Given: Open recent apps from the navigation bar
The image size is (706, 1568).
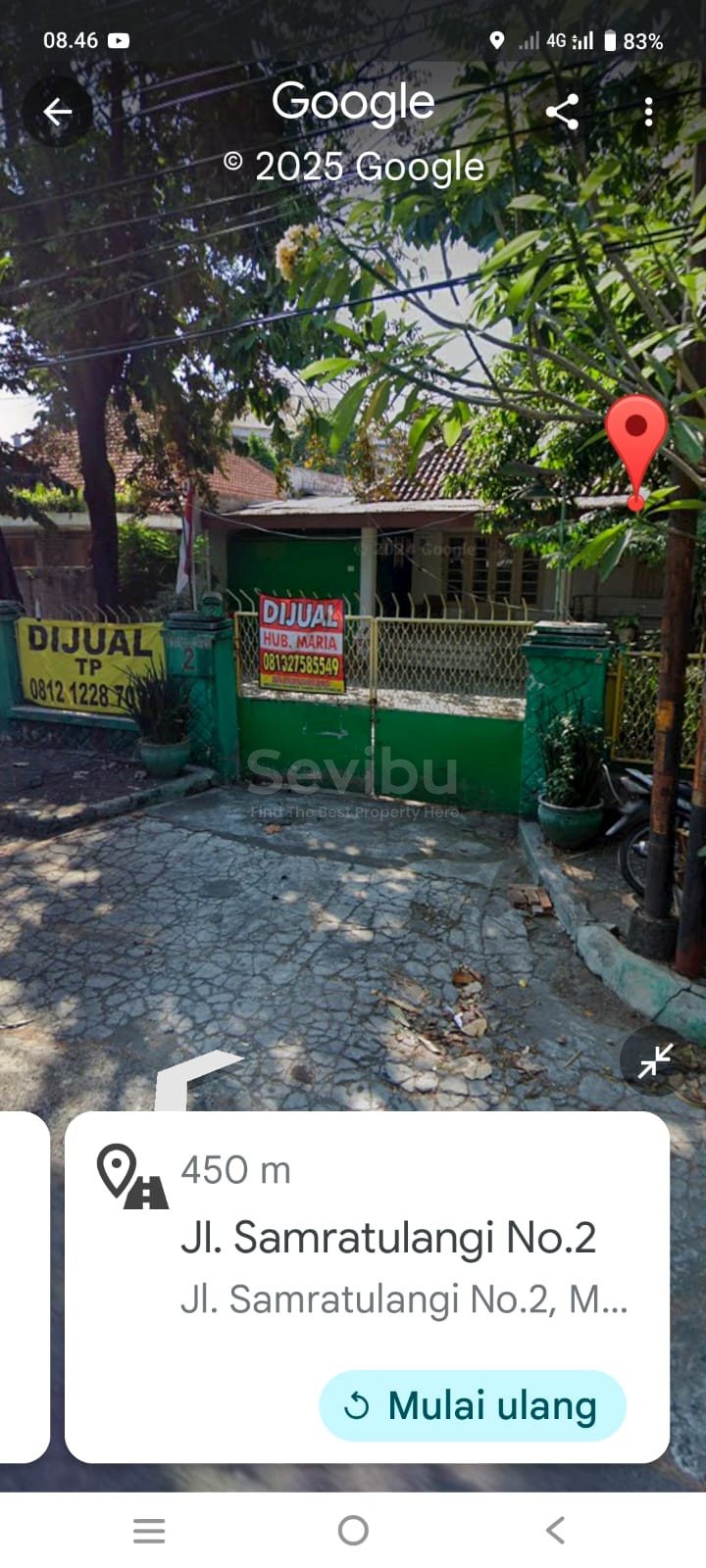Looking at the screenshot, I should pyautogui.click(x=149, y=1531).
